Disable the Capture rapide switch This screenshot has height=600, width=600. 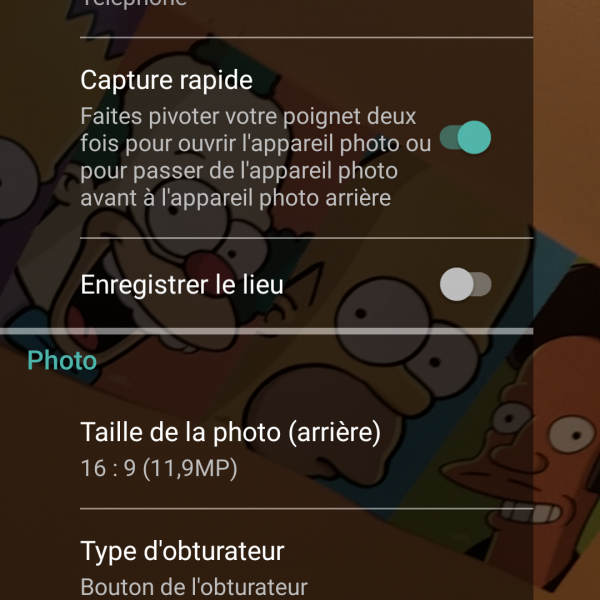coord(466,138)
